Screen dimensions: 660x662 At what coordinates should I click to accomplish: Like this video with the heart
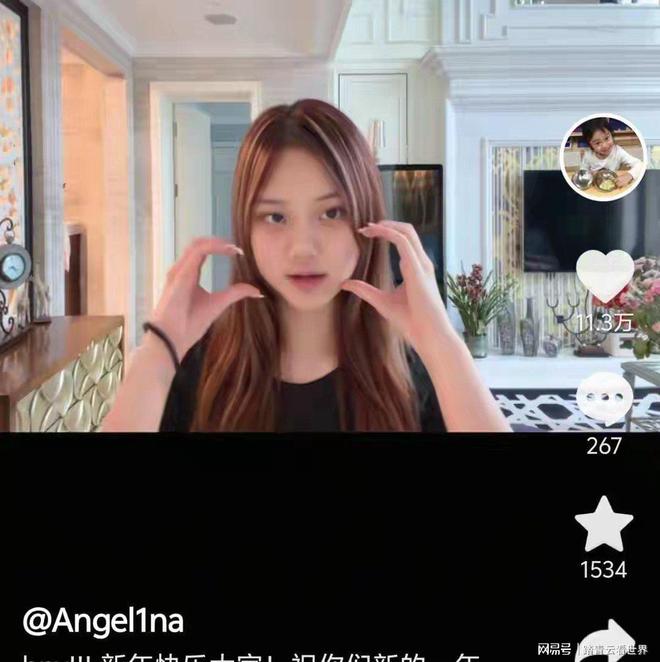(x=604, y=275)
